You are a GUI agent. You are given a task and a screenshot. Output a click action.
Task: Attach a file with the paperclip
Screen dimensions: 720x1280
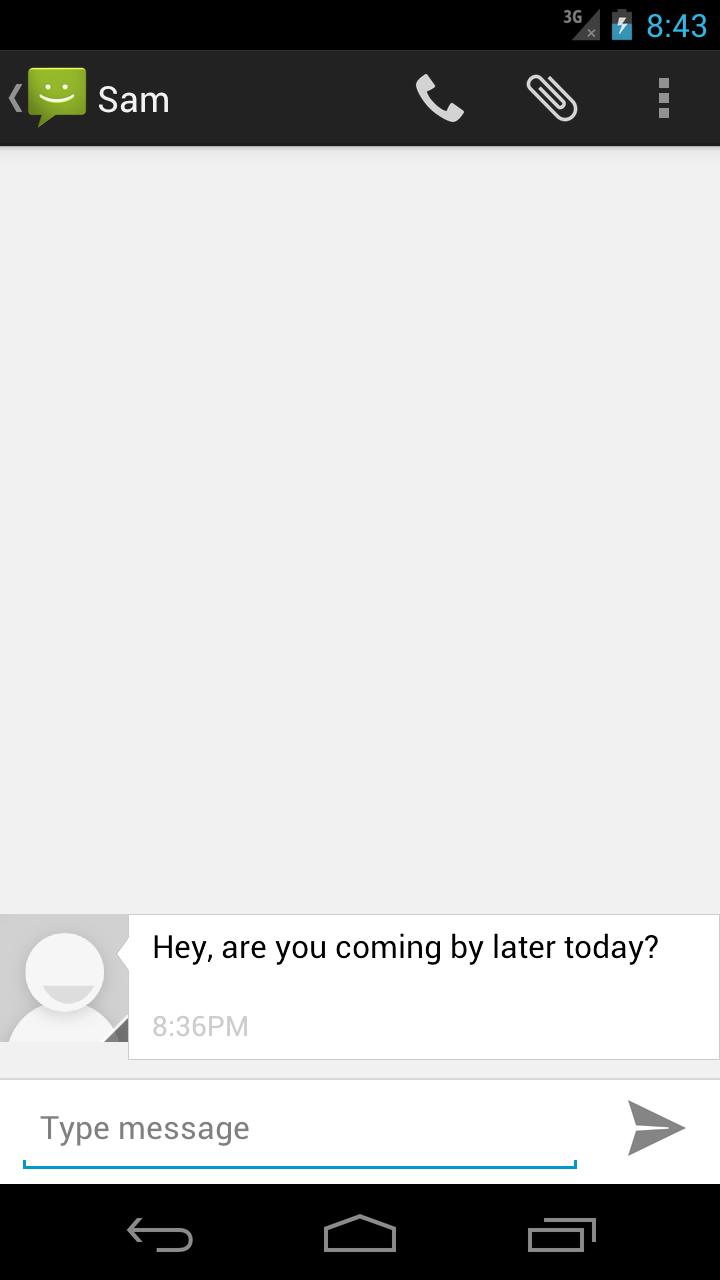552,99
